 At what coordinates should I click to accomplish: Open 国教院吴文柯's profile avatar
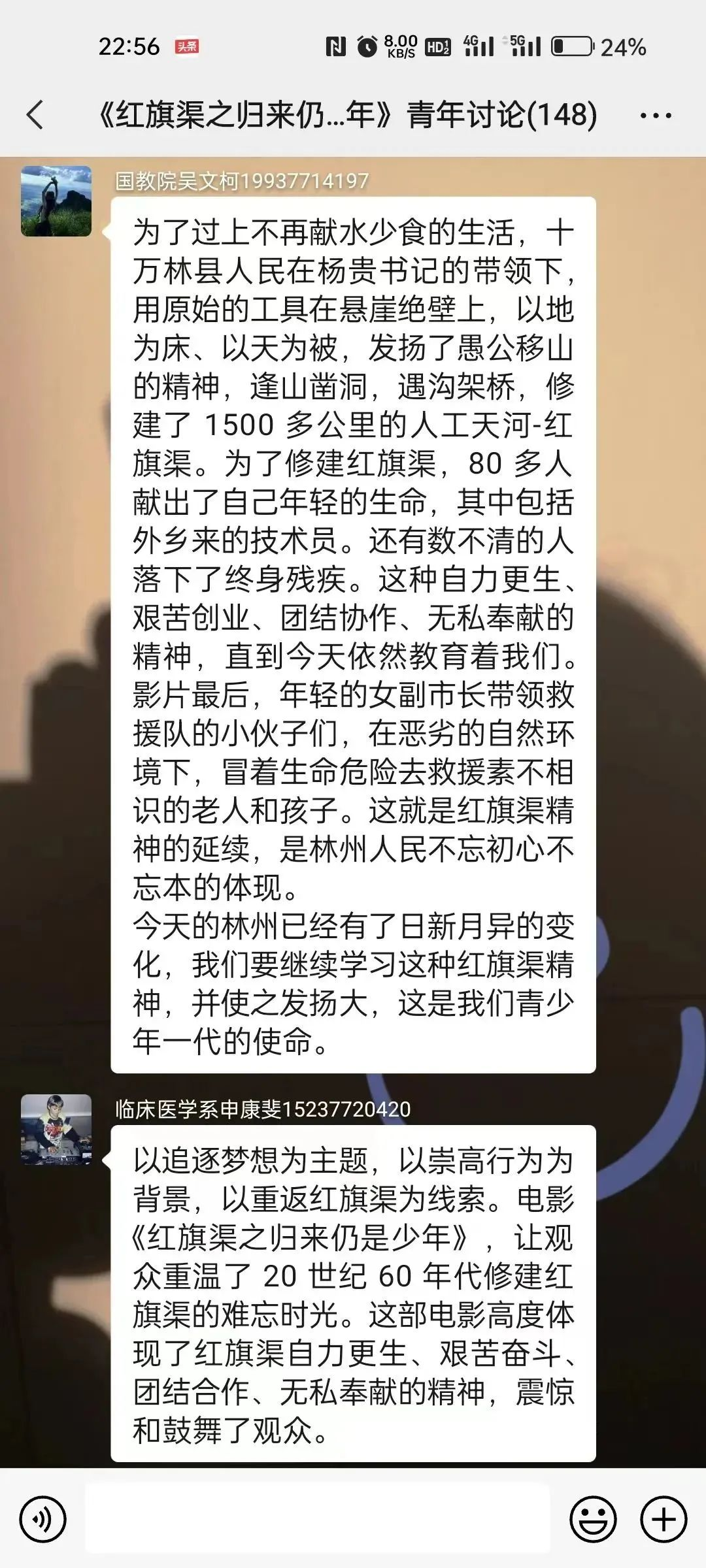[x=56, y=201]
